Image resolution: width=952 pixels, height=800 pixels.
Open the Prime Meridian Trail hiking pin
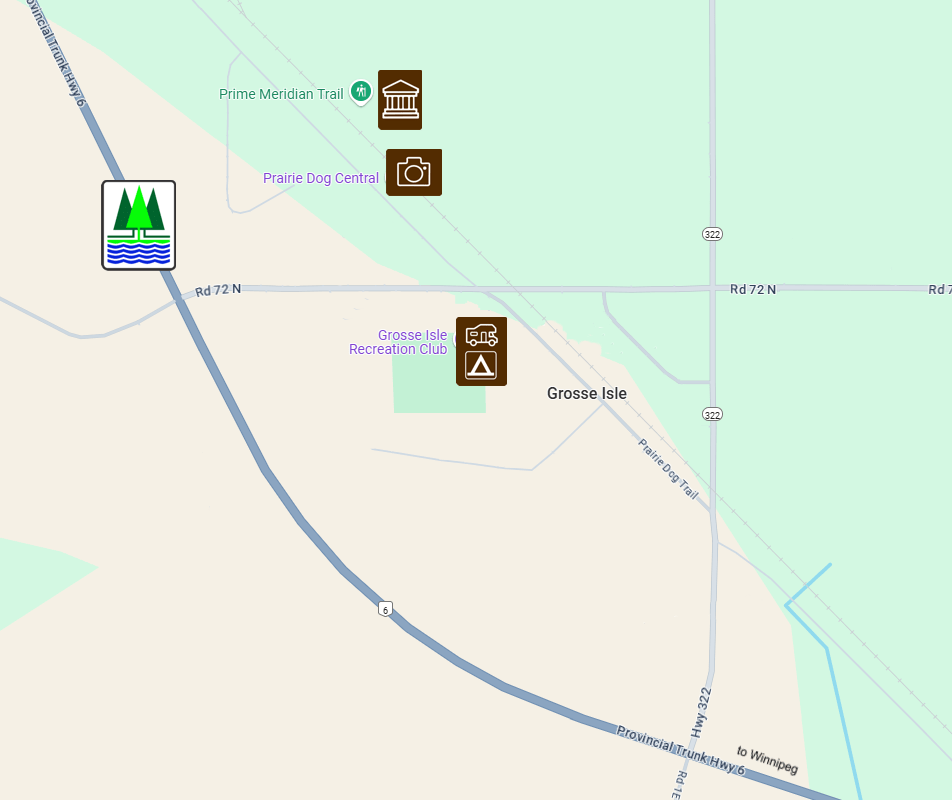point(361,93)
